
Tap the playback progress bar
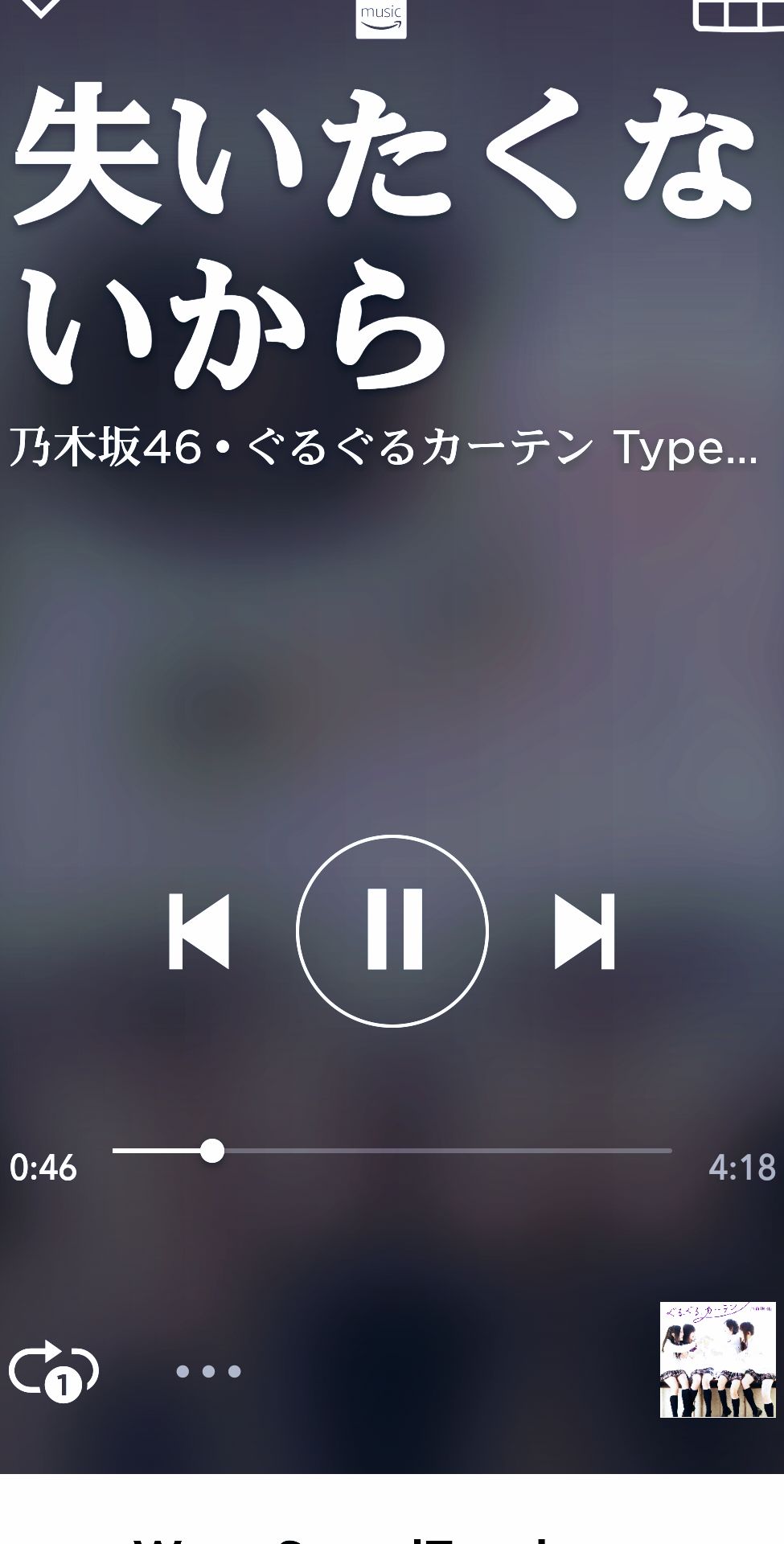click(392, 1151)
